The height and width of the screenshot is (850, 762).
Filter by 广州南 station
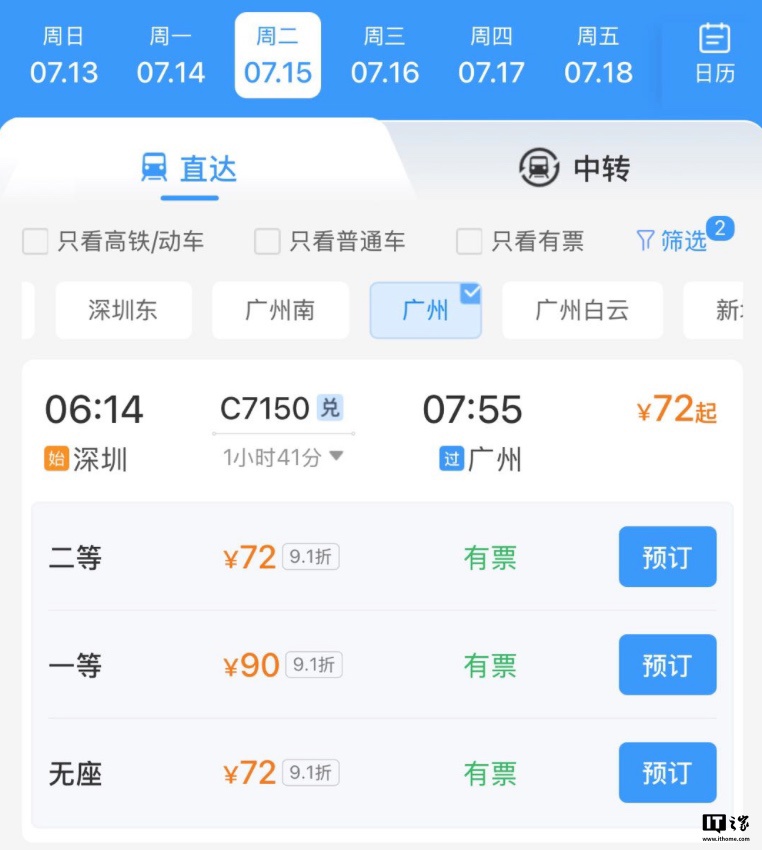click(280, 310)
